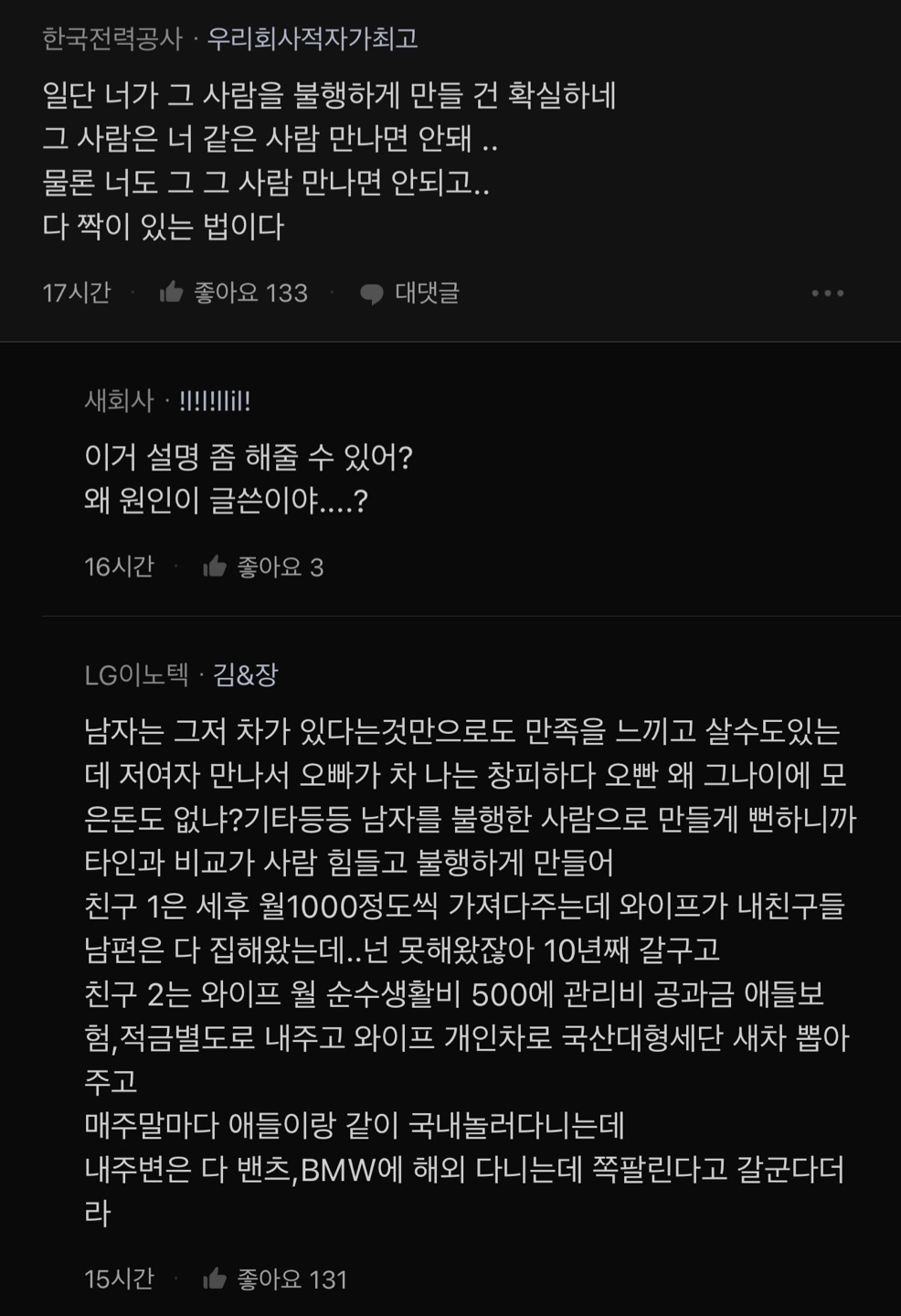Open the 우리회사적자가최고 author profile
901x1316 pixels.
(313, 38)
